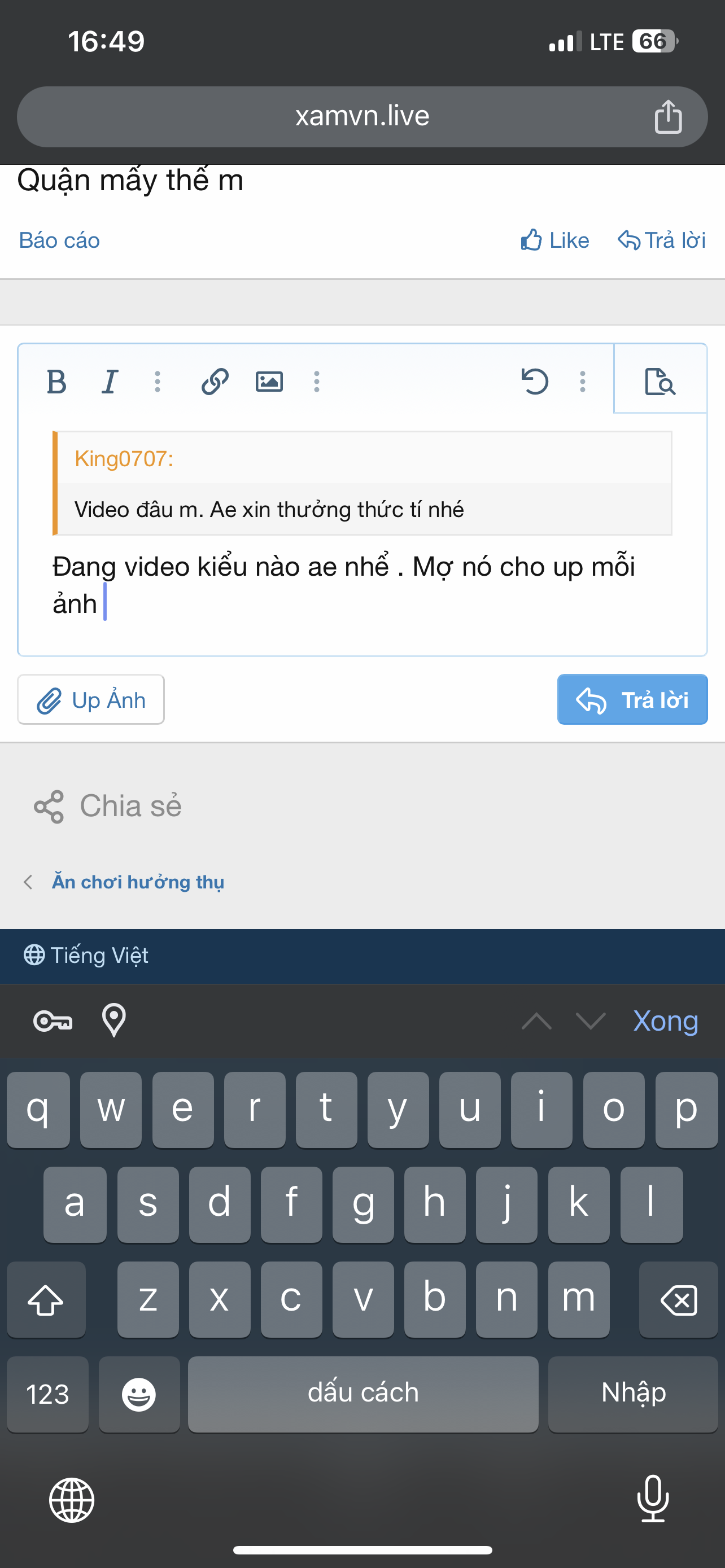Report the post via Báo cáo
This screenshot has width=725, height=1568.
(59, 240)
